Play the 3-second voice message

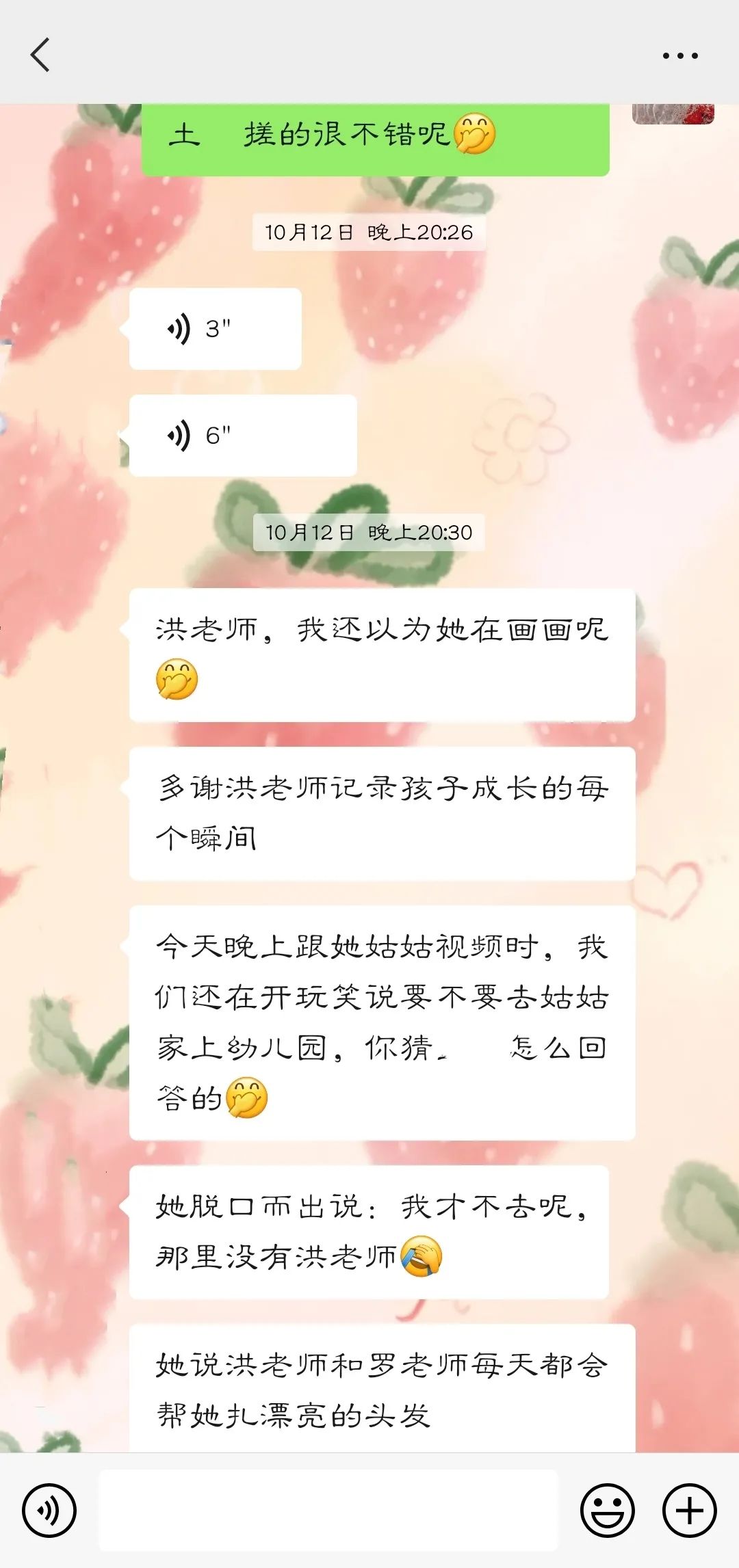[x=215, y=329]
